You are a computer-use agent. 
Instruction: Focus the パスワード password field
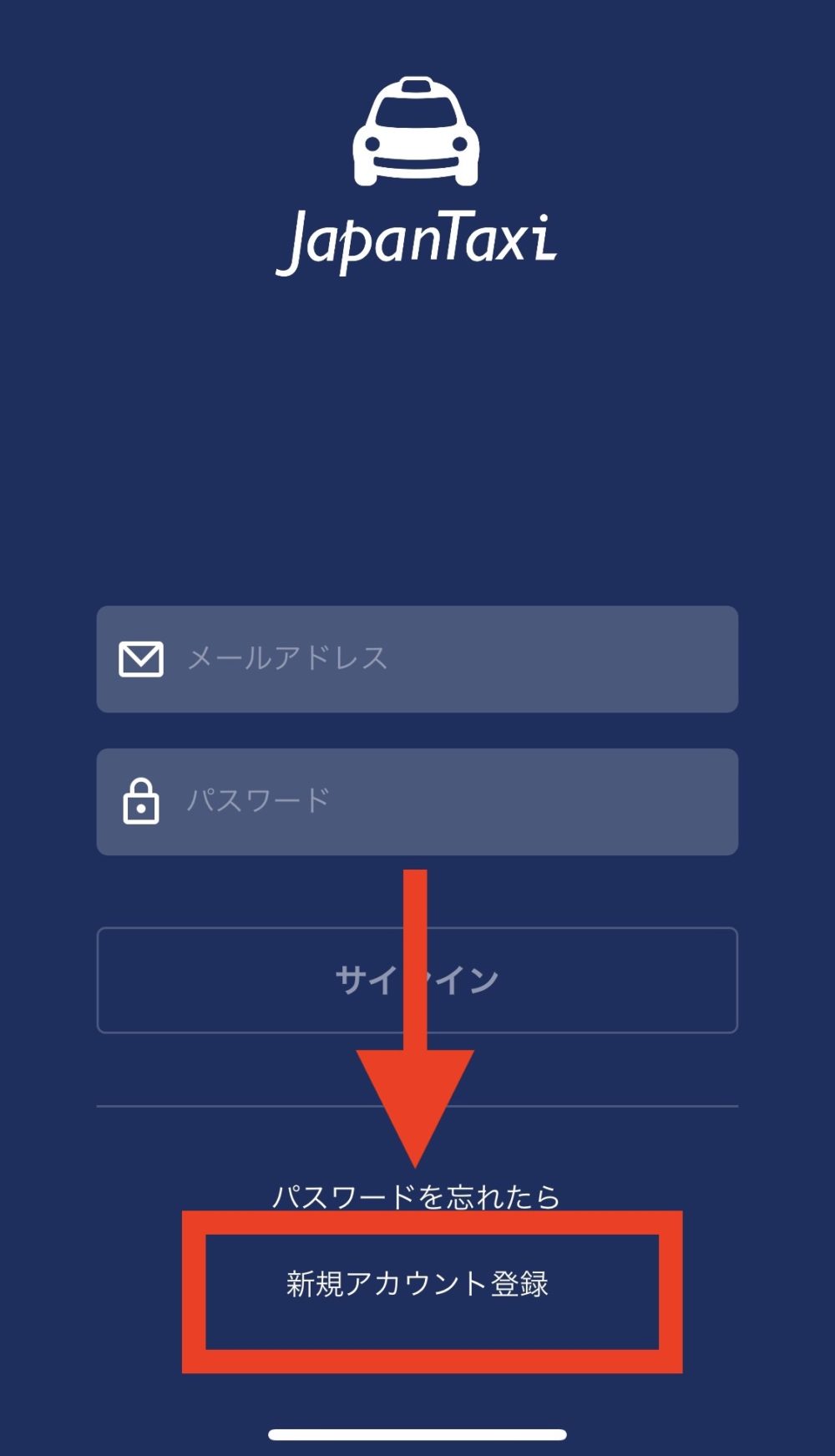(417, 802)
